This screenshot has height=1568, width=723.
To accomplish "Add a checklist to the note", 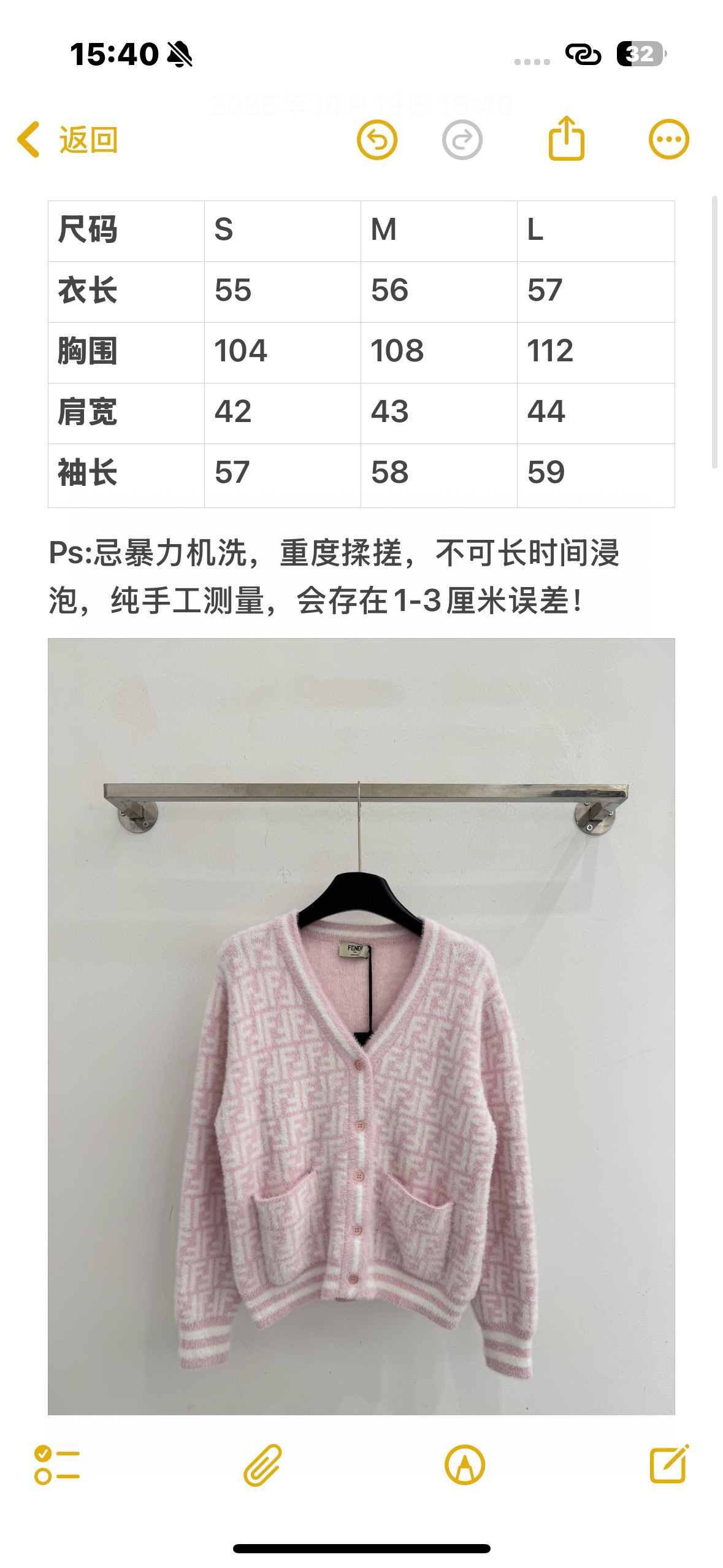I will [57, 1465].
